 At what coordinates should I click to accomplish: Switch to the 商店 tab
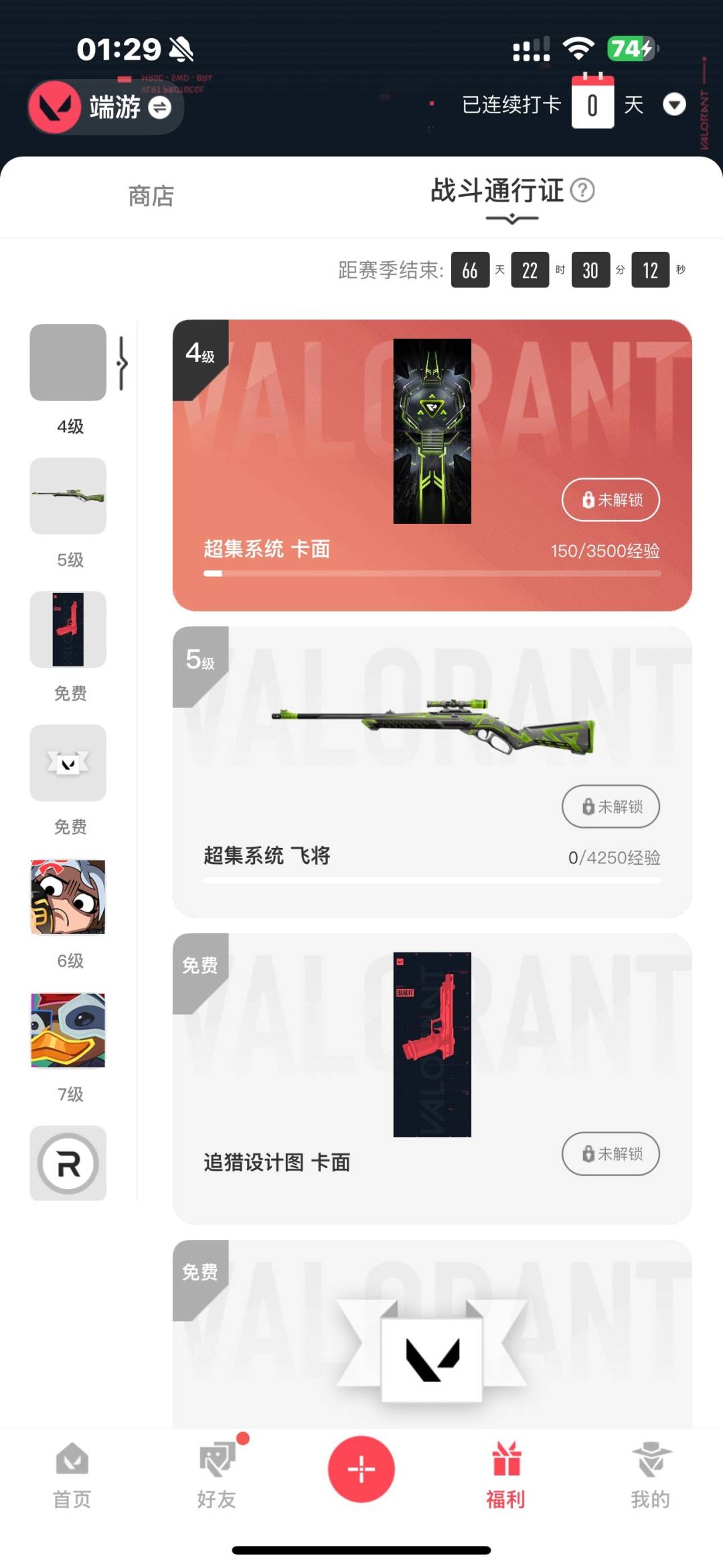coord(151,196)
